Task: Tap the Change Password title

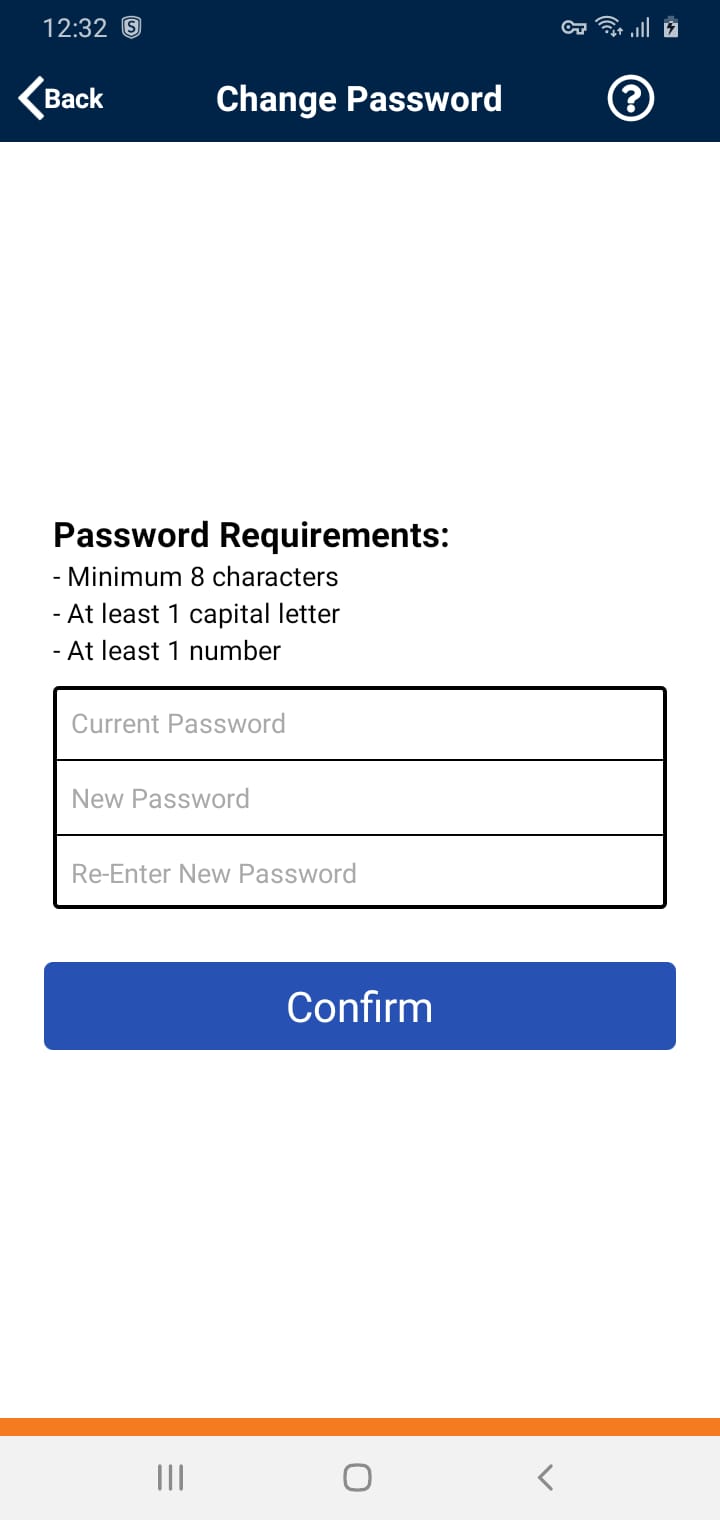Action: tap(360, 98)
